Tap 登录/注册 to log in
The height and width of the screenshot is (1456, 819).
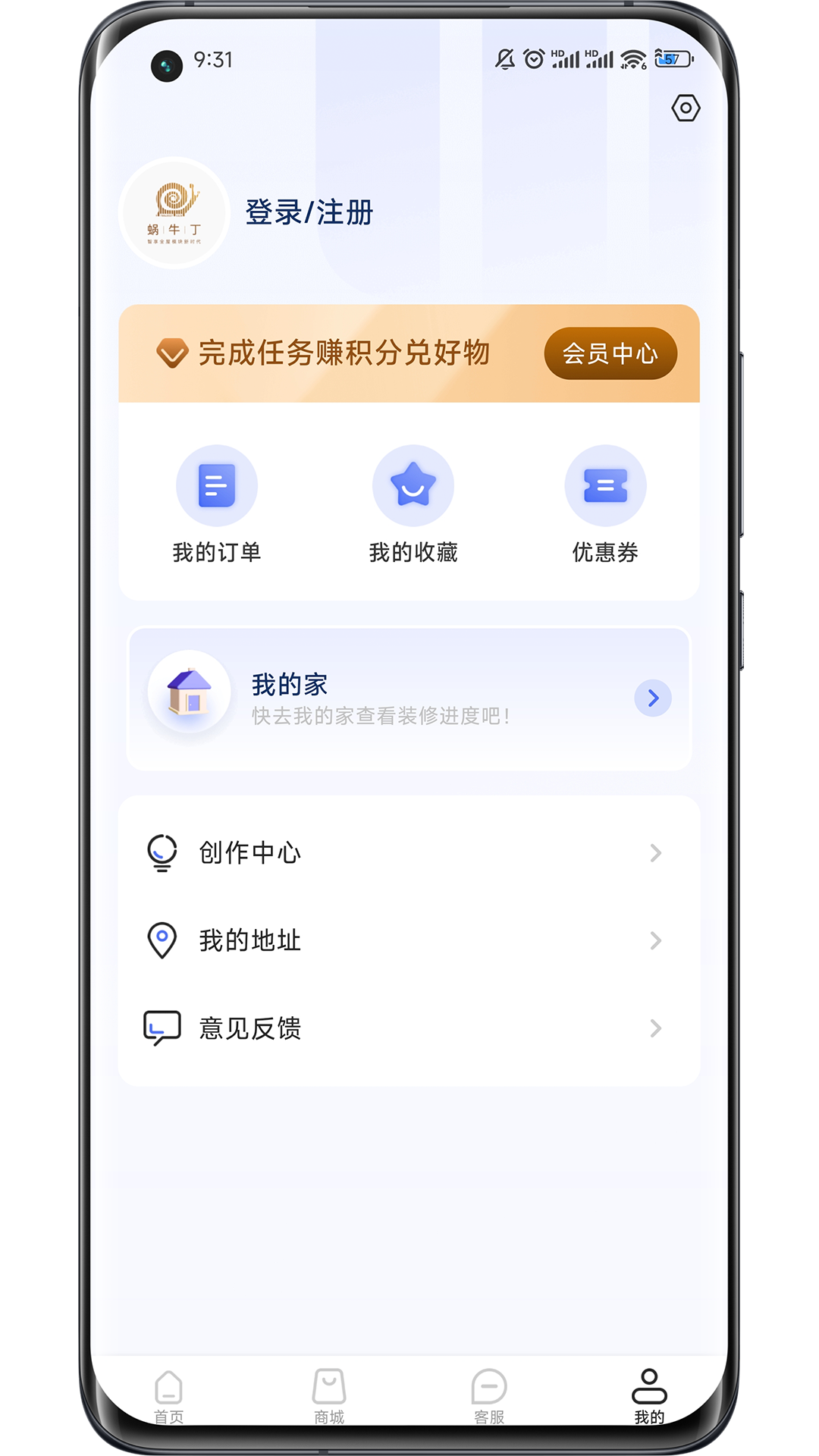[x=309, y=212]
